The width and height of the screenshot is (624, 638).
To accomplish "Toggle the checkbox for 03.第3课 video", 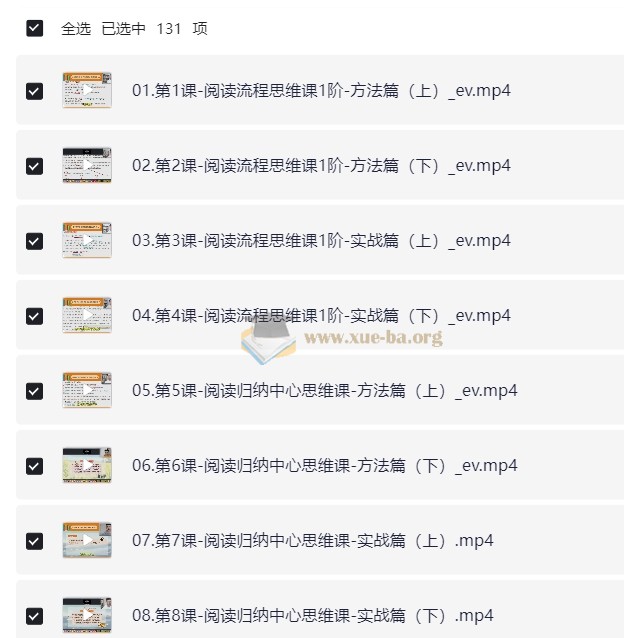I will click(x=35, y=241).
